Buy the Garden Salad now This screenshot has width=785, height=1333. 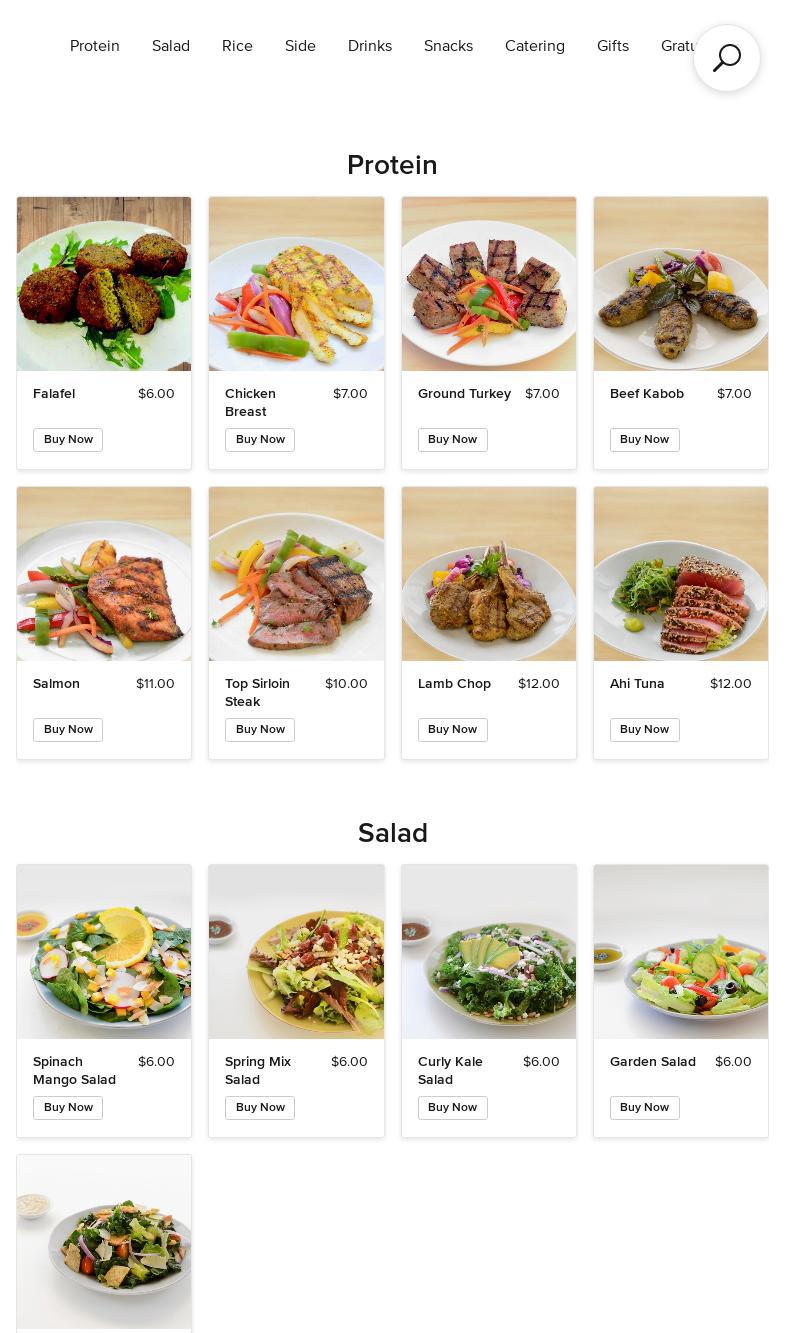coord(644,1108)
